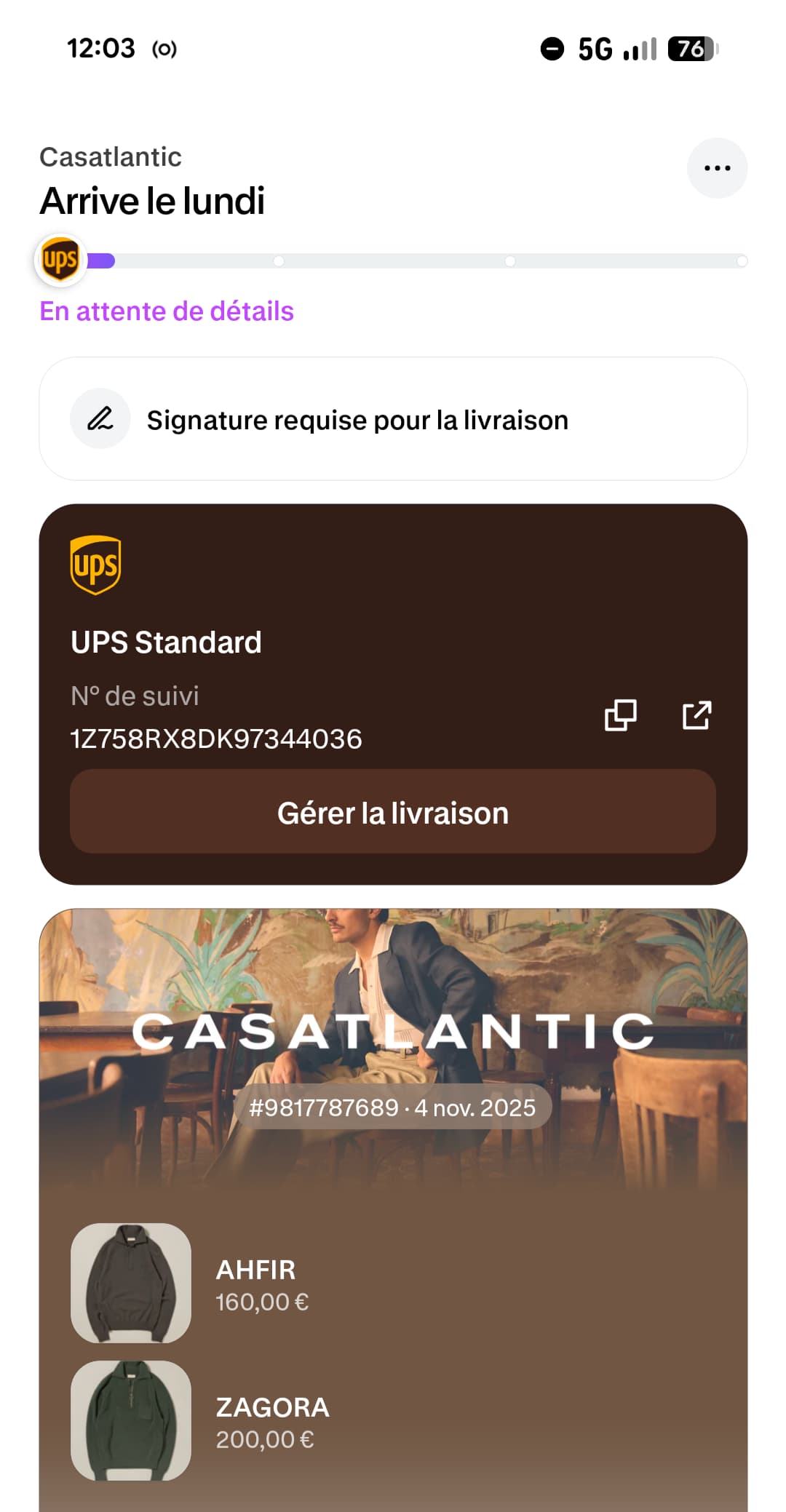Copy the UPS tracking number
The height and width of the screenshot is (1512, 786).
coord(620,715)
